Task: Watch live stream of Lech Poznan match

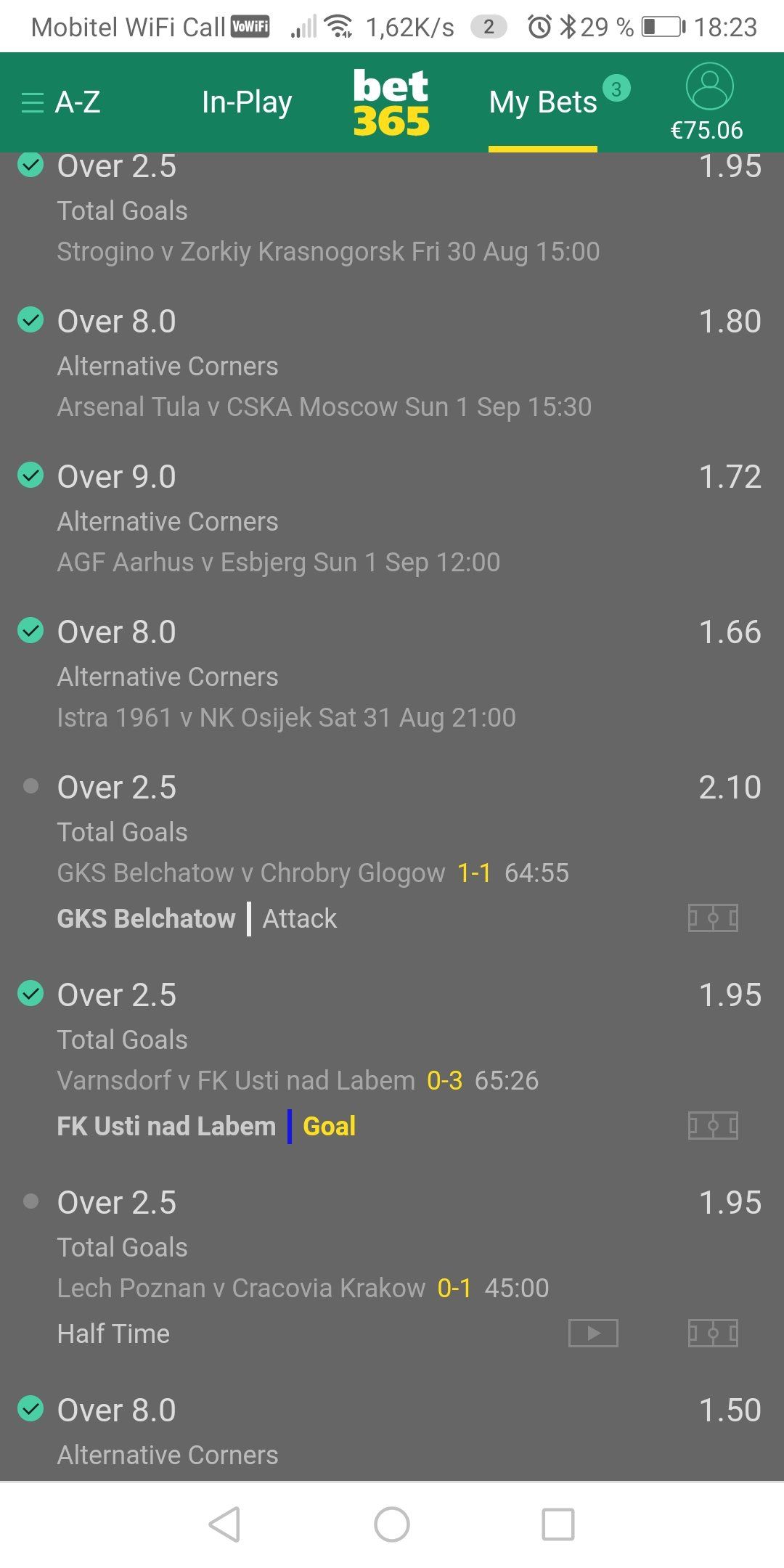Action: pyautogui.click(x=593, y=1334)
